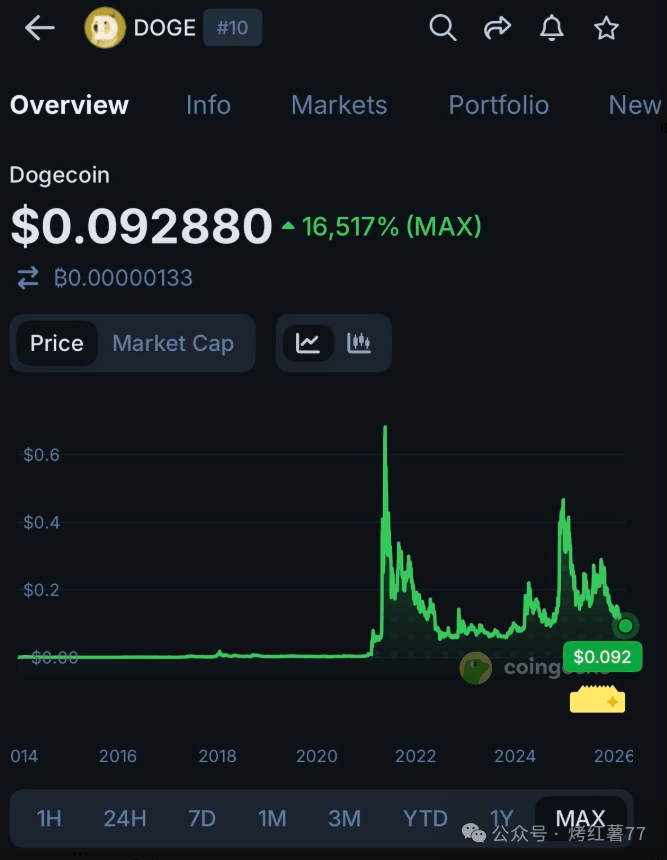The width and height of the screenshot is (667, 860).
Task: Select the 1M time range
Action: [x=272, y=819]
